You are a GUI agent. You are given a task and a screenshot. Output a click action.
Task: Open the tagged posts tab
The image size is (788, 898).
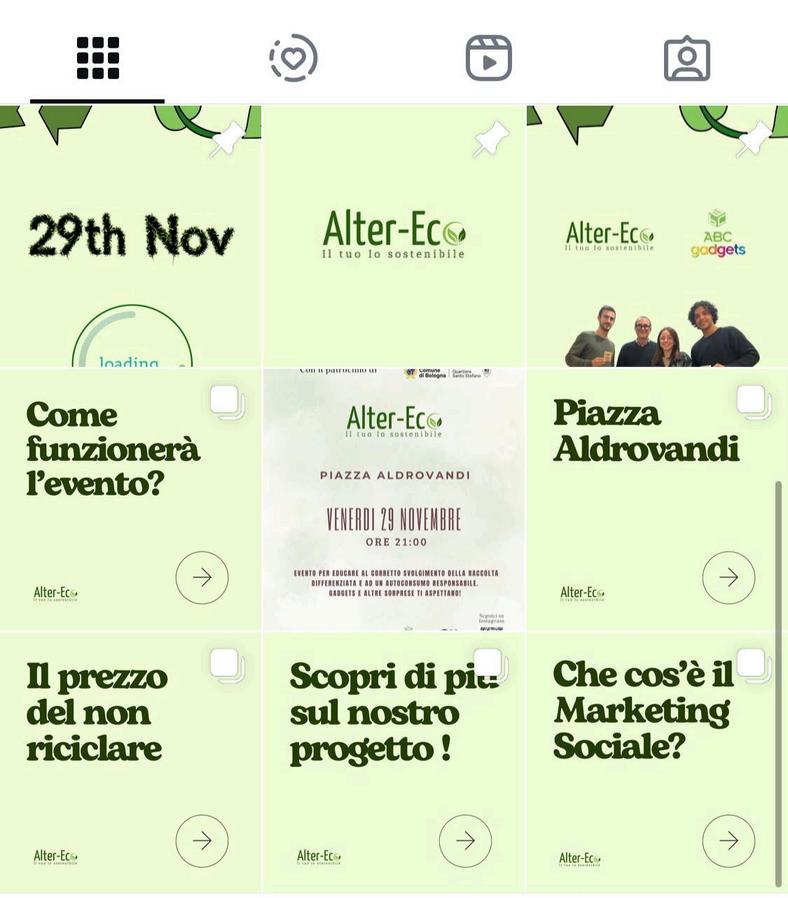point(687,59)
